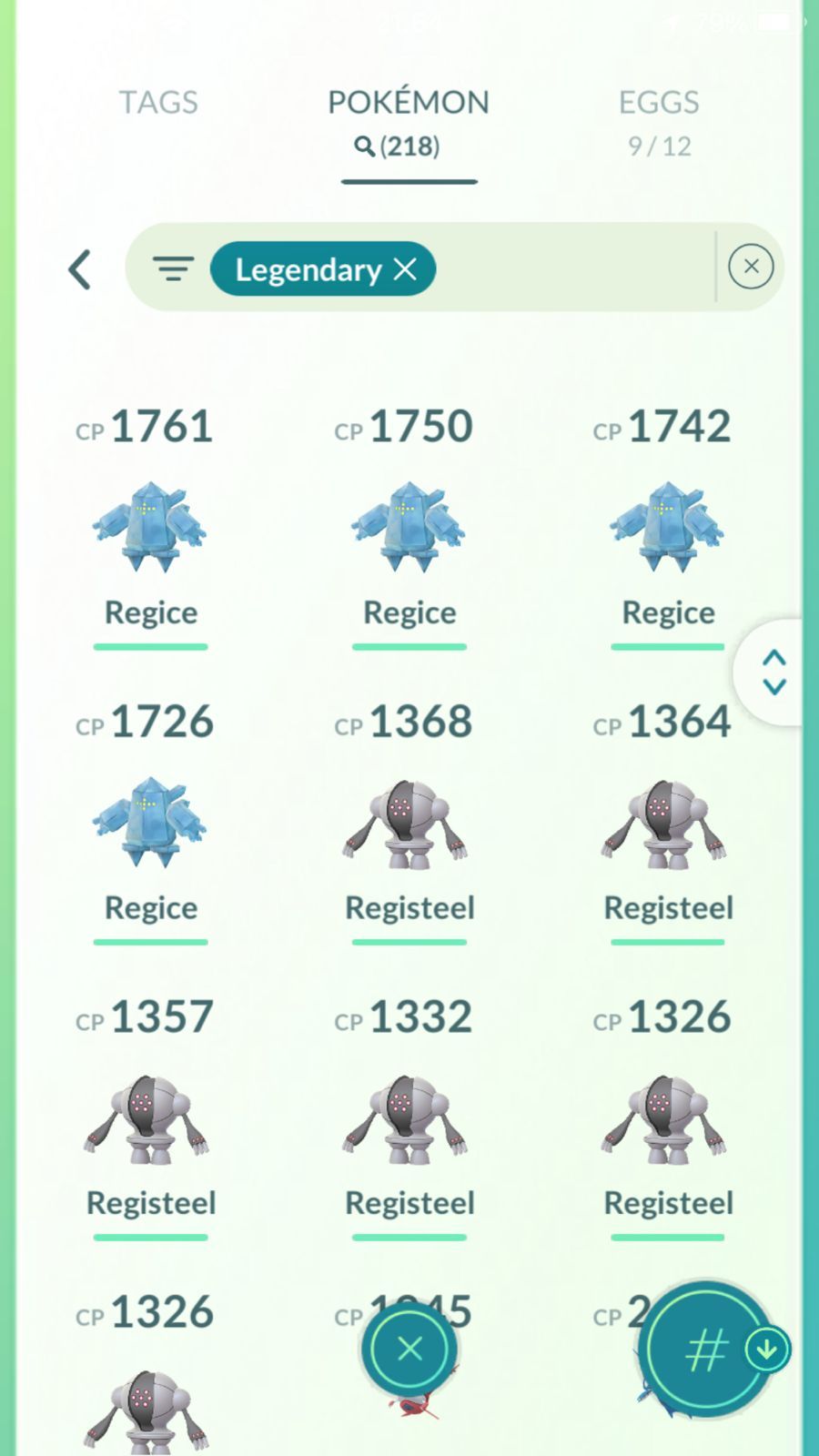The height and width of the screenshot is (1456, 819).
Task: Go back with the left arrow
Action: point(80,269)
